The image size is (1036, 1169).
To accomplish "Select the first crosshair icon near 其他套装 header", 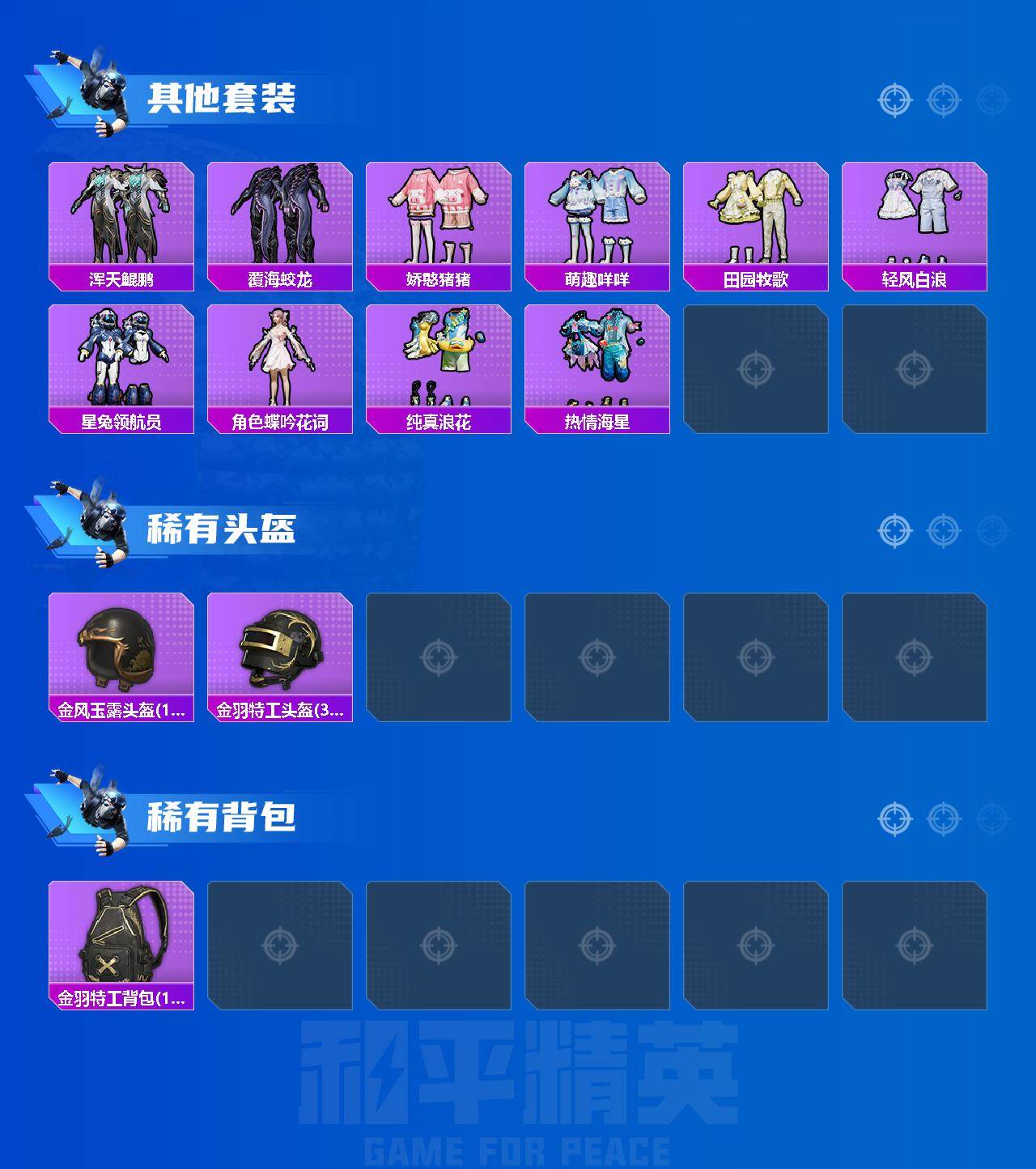I will point(894,100).
